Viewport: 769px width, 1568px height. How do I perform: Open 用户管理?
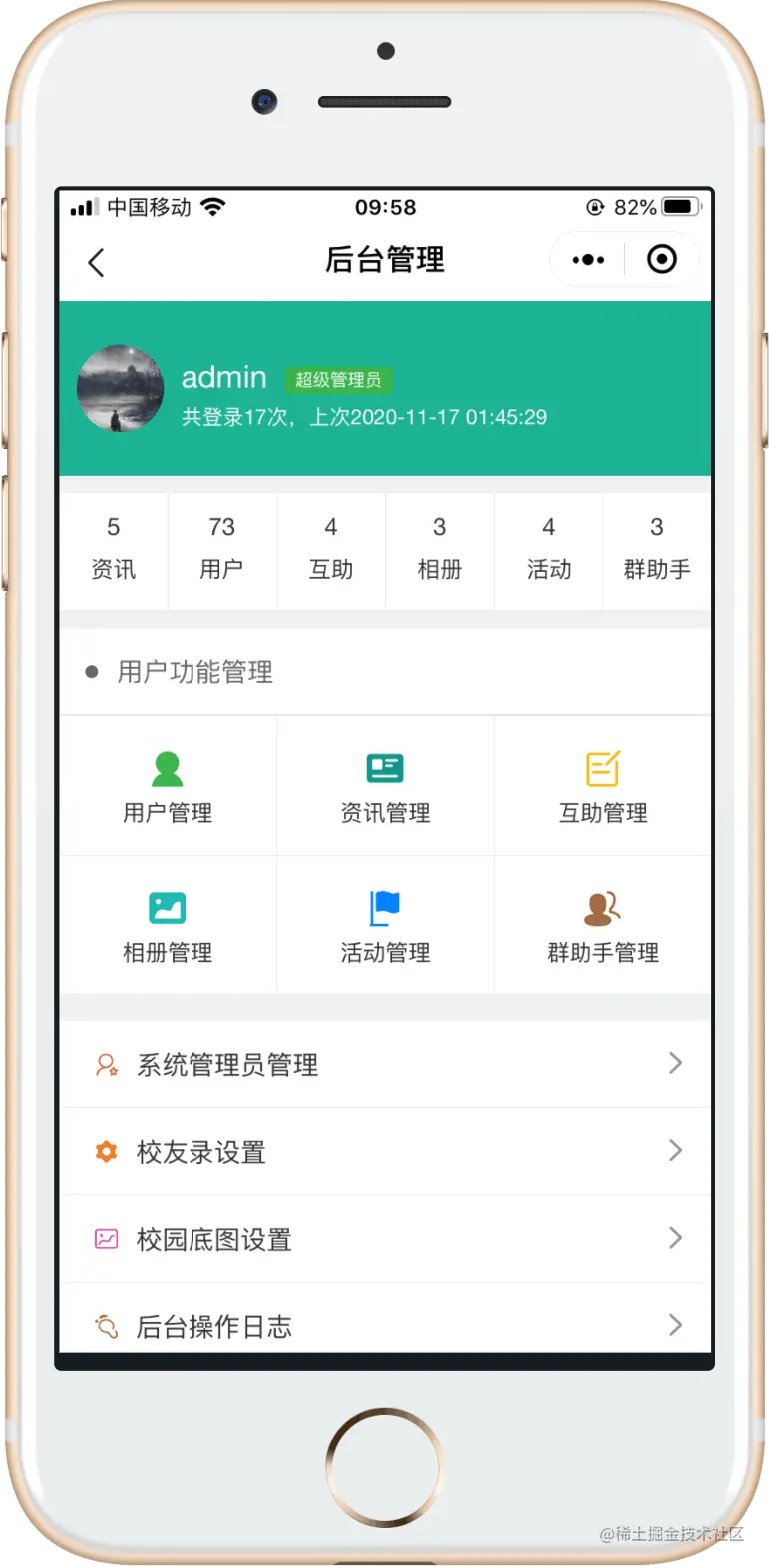168,787
